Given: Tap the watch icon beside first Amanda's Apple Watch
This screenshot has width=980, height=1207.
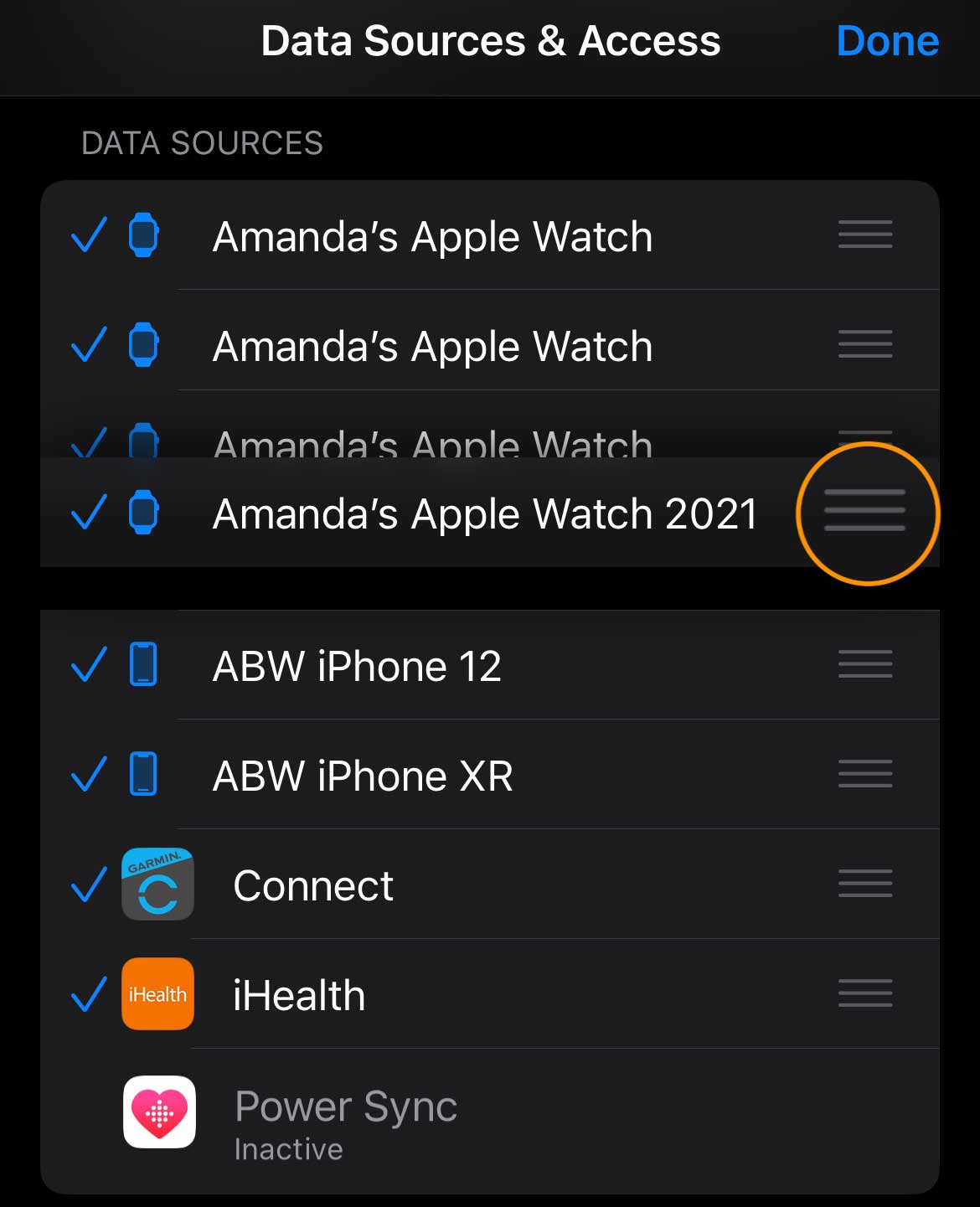Looking at the screenshot, I should pyautogui.click(x=142, y=236).
